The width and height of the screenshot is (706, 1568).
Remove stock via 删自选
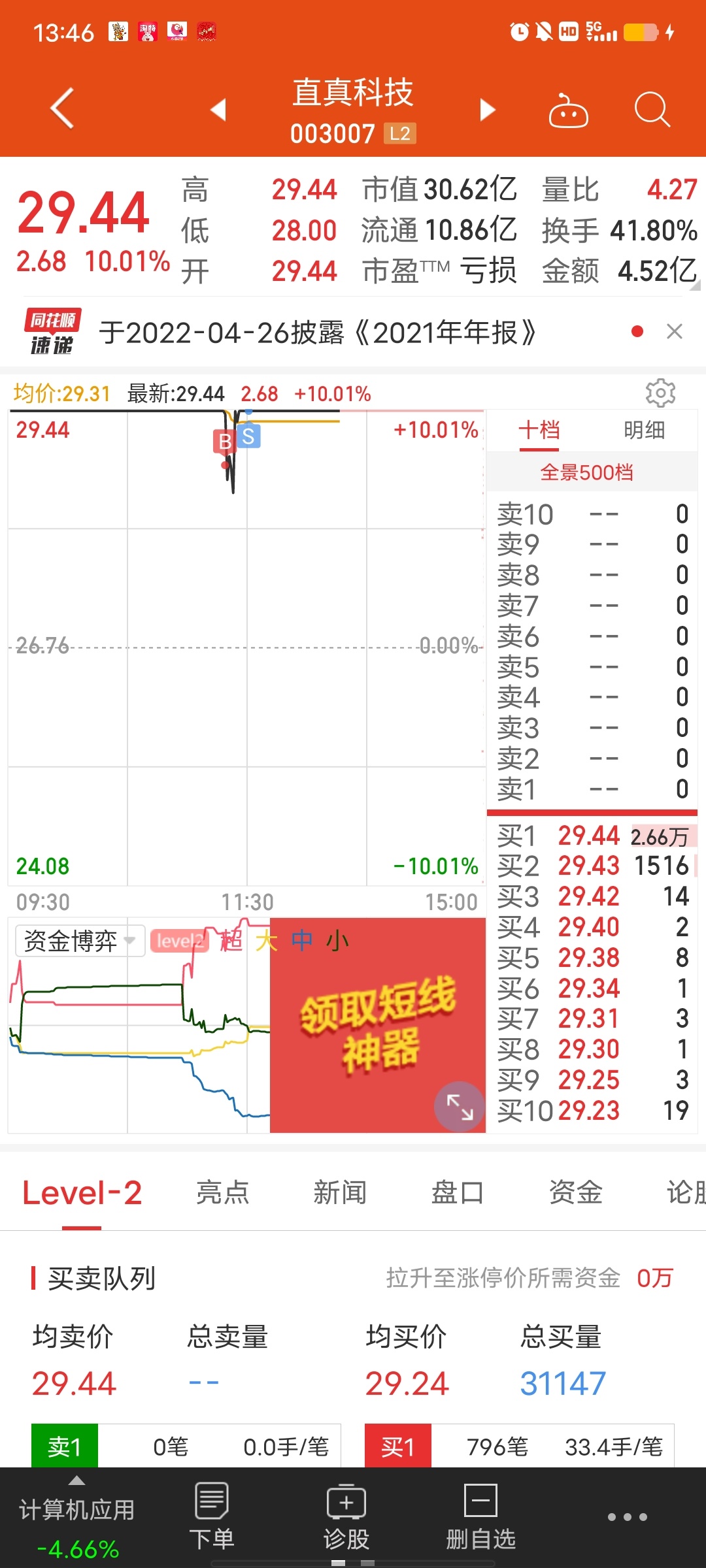pos(480,1516)
